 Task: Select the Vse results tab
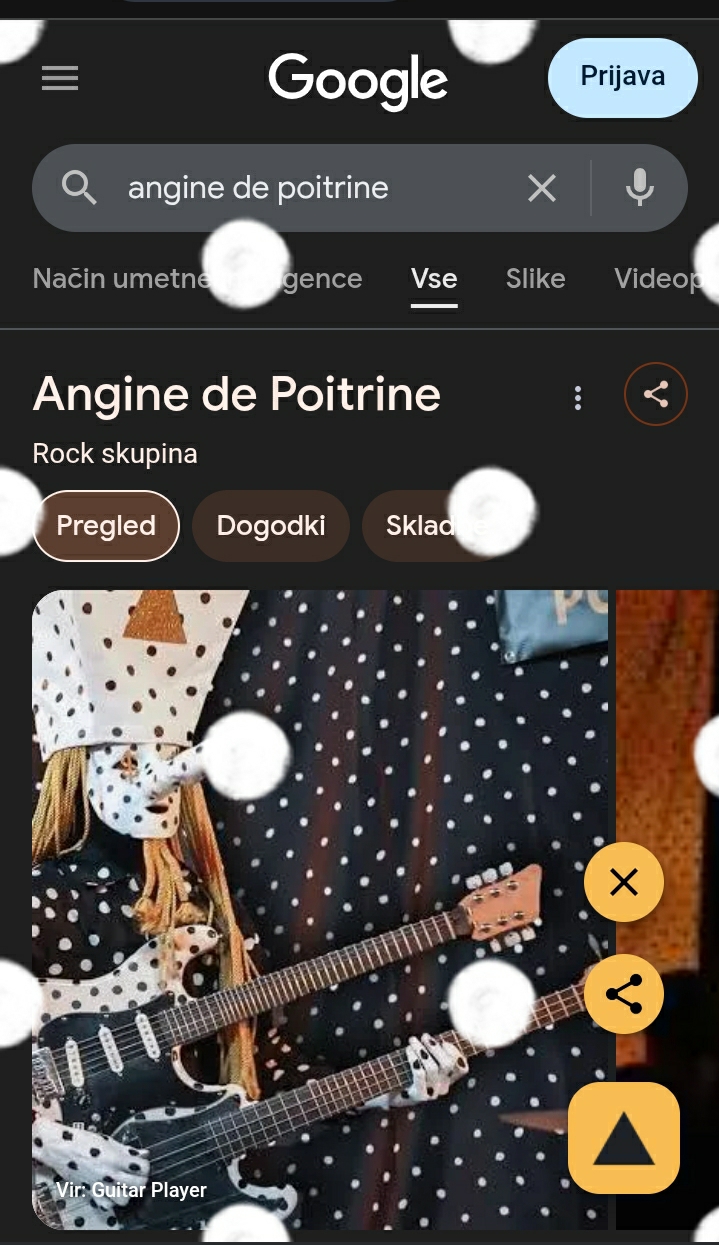coord(434,278)
